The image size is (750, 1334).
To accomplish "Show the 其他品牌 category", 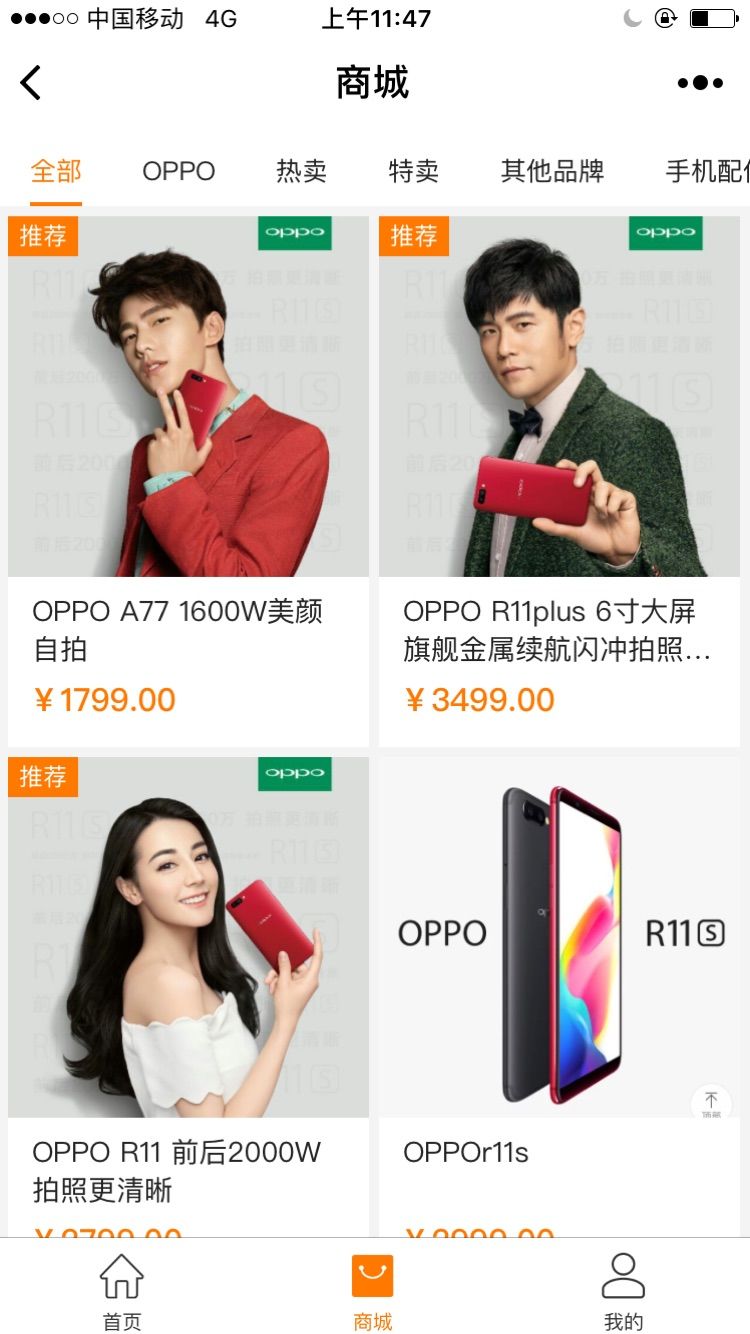I will (x=552, y=171).
